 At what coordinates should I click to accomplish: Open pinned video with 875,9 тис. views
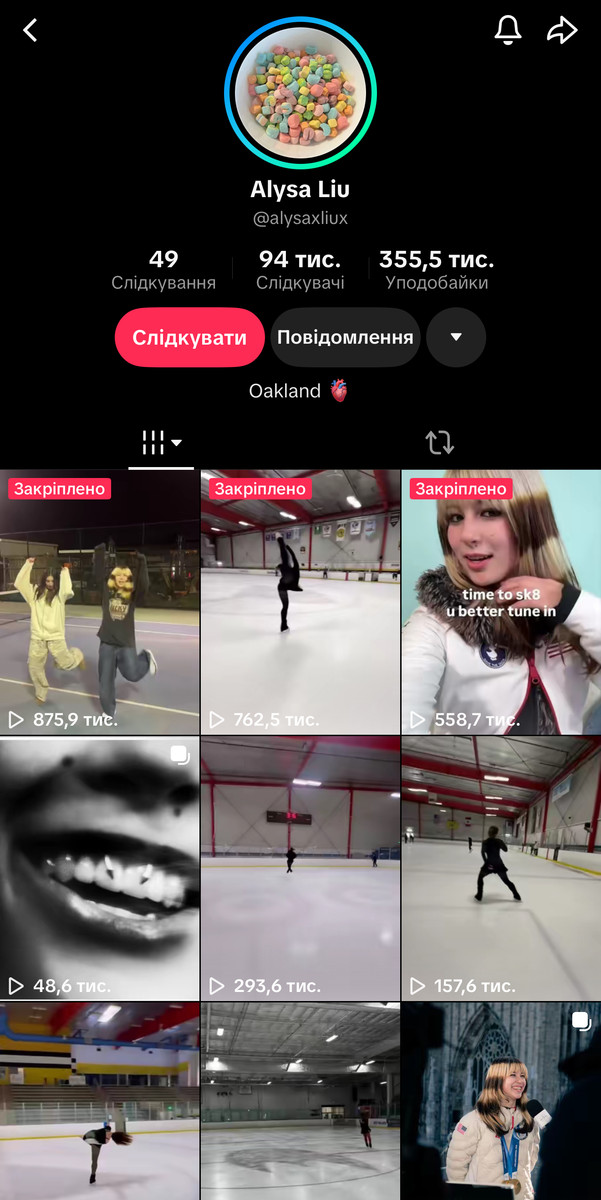click(99, 603)
